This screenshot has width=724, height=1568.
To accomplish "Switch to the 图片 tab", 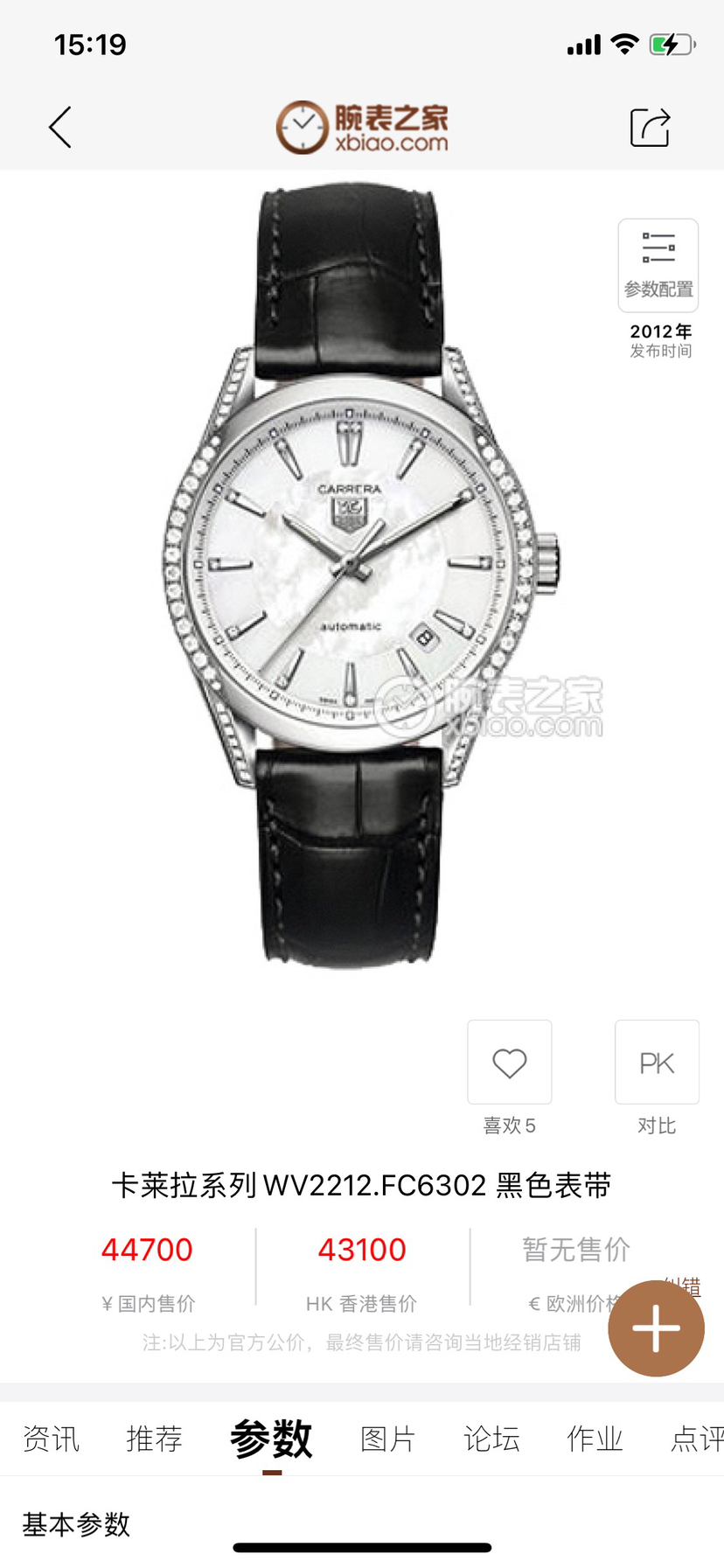I will click(x=387, y=1439).
